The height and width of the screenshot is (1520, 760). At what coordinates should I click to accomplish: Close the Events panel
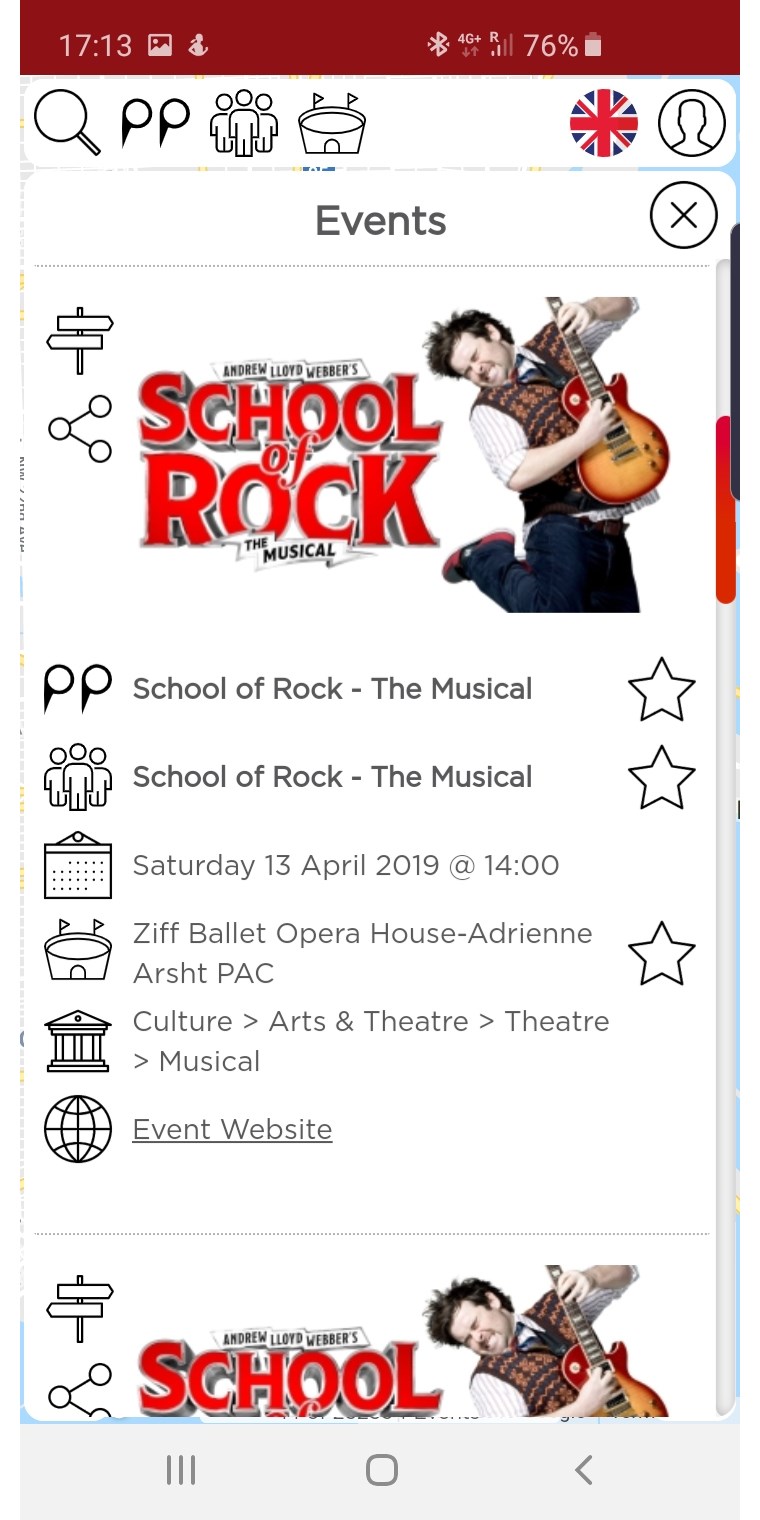tap(684, 215)
